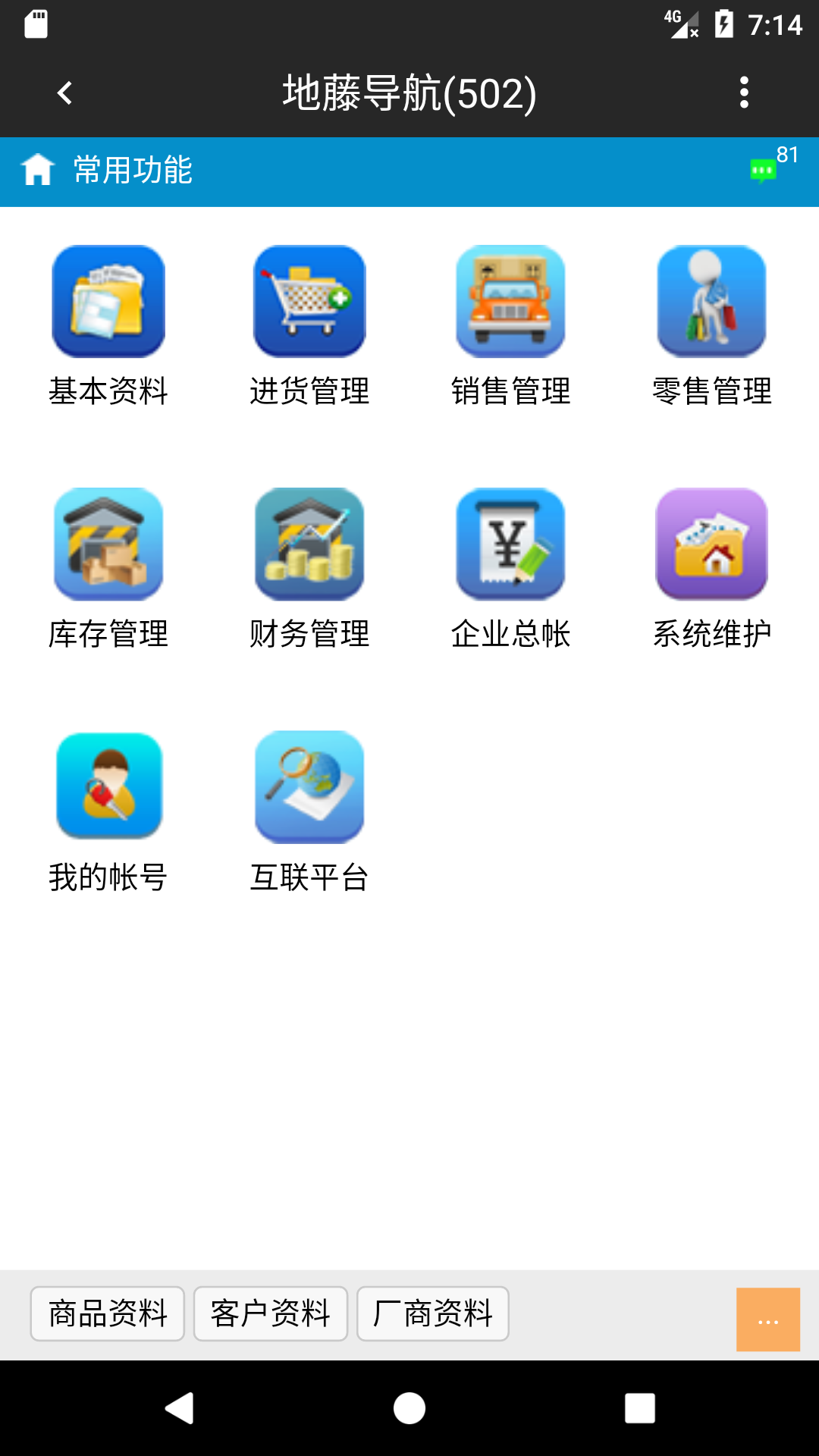Open 厂商资料 (Vendor Data)
Viewport: 819px width, 1456px height.
[x=432, y=1314]
